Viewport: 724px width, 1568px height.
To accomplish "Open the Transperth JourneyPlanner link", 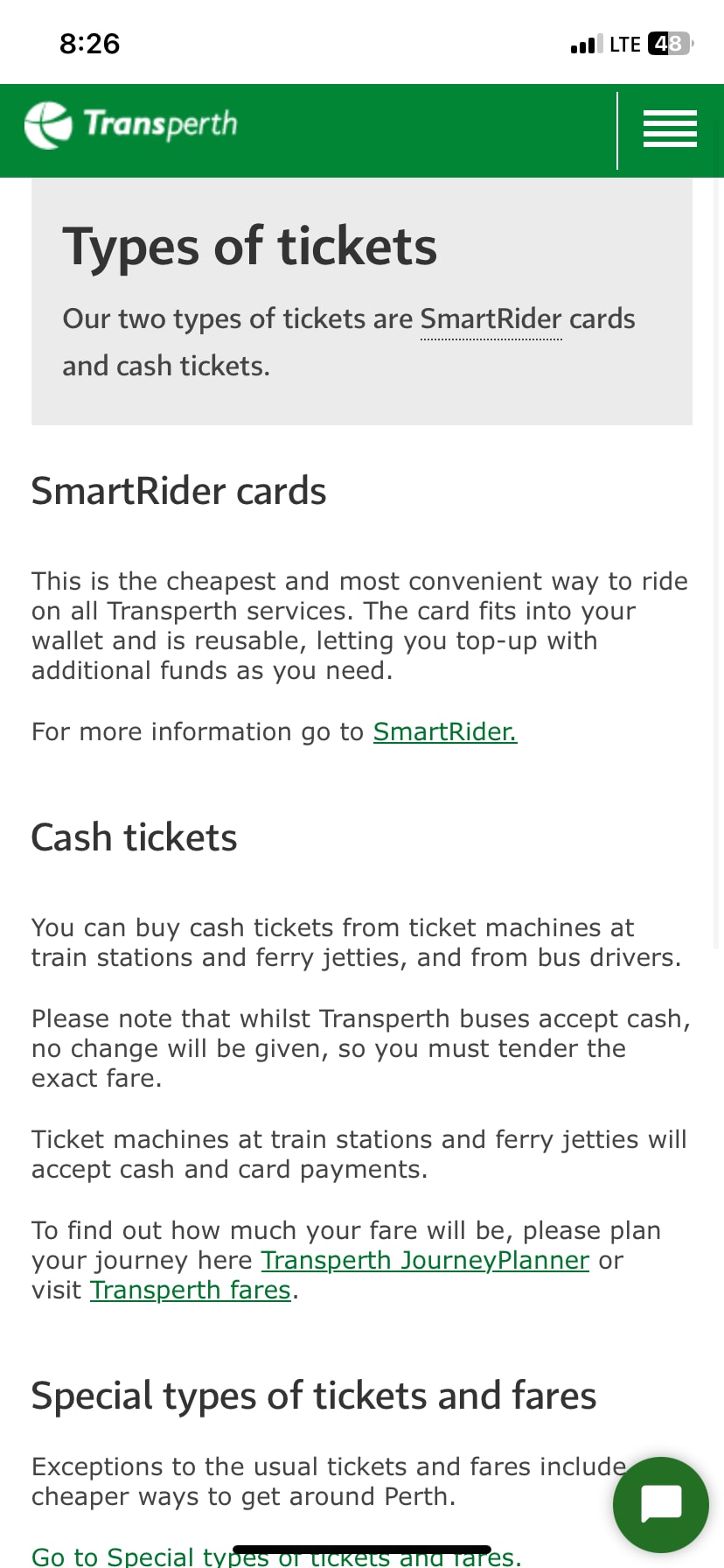I will pos(425,1260).
